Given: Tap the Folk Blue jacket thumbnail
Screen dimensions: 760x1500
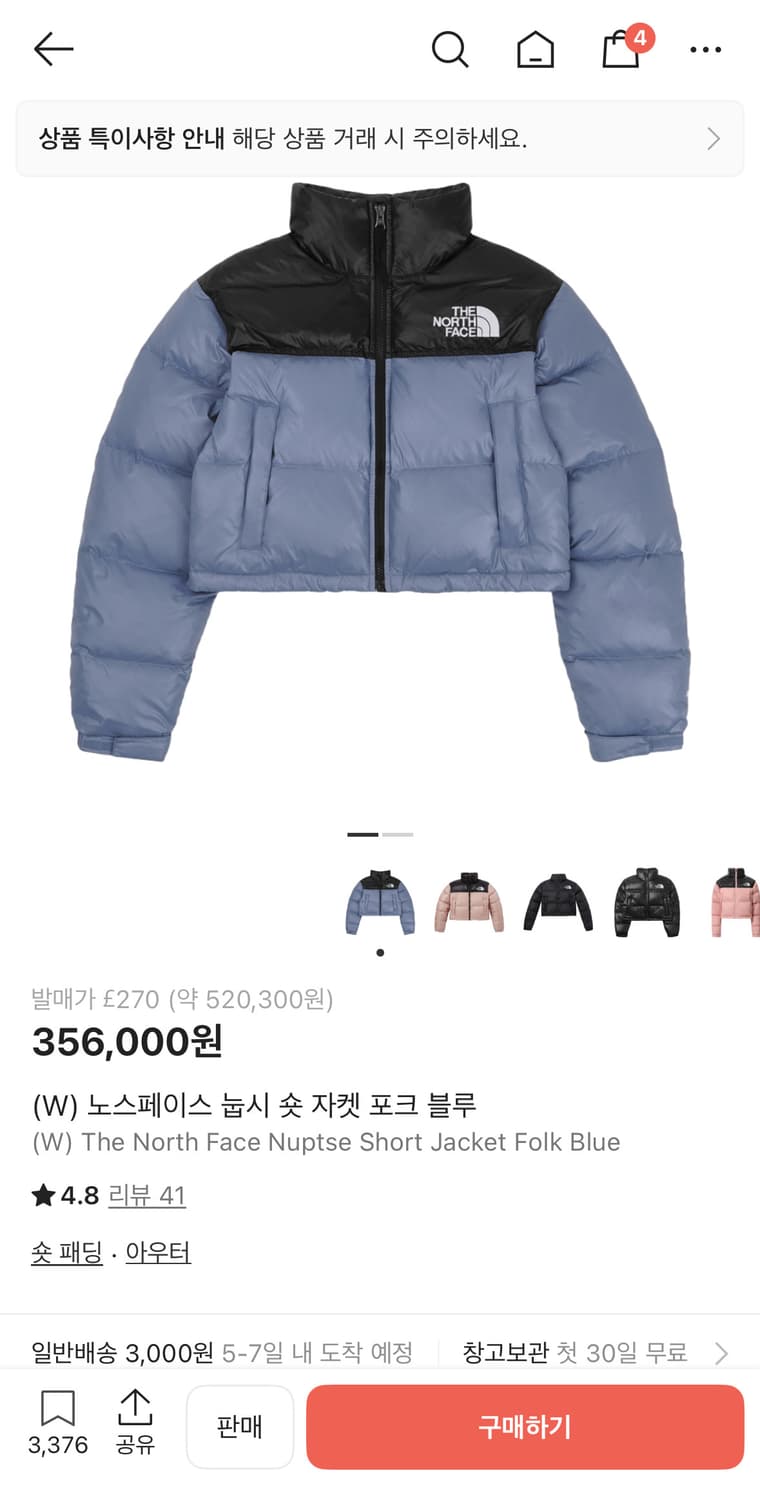Looking at the screenshot, I should (x=379, y=900).
